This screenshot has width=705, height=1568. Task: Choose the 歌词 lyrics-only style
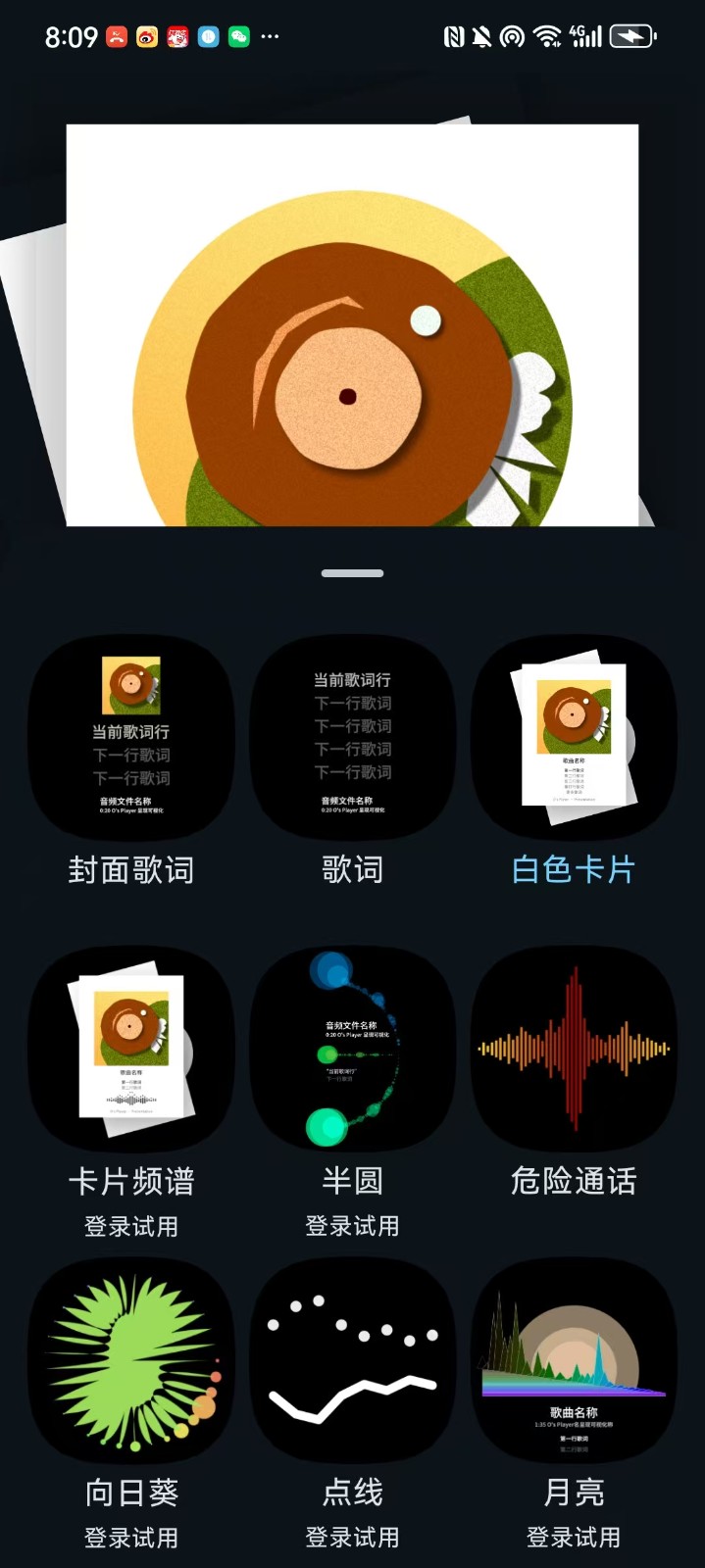(x=353, y=737)
